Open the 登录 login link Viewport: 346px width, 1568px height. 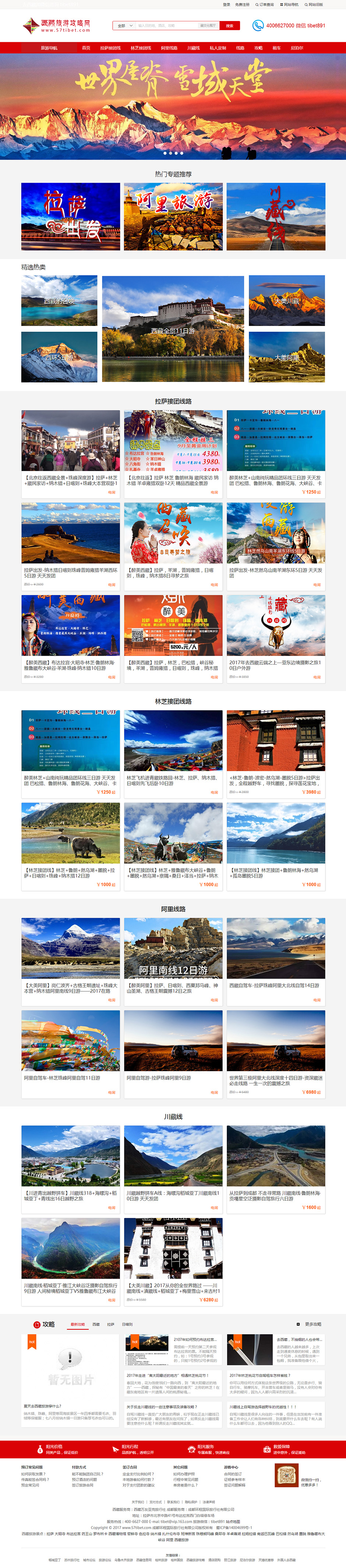point(227,4)
